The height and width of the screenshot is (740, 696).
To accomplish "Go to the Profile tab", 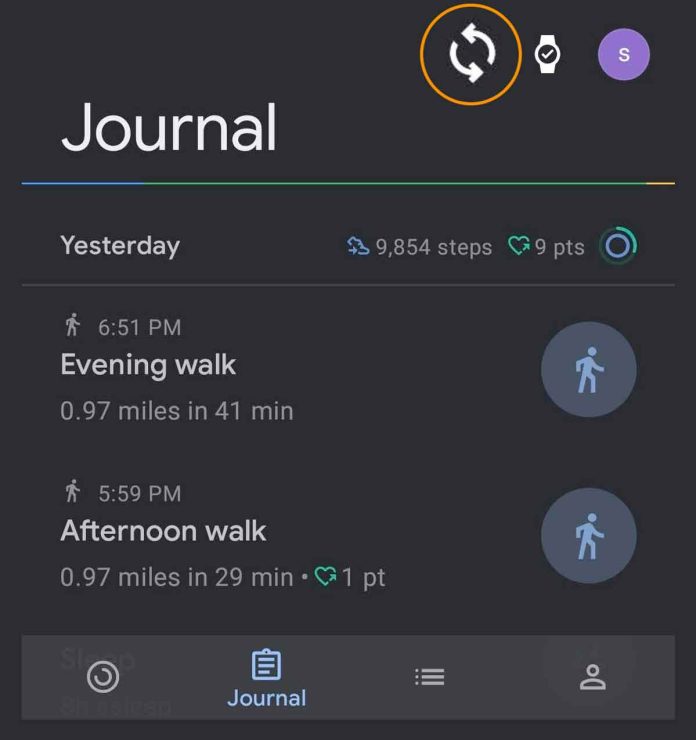I will [x=593, y=678].
